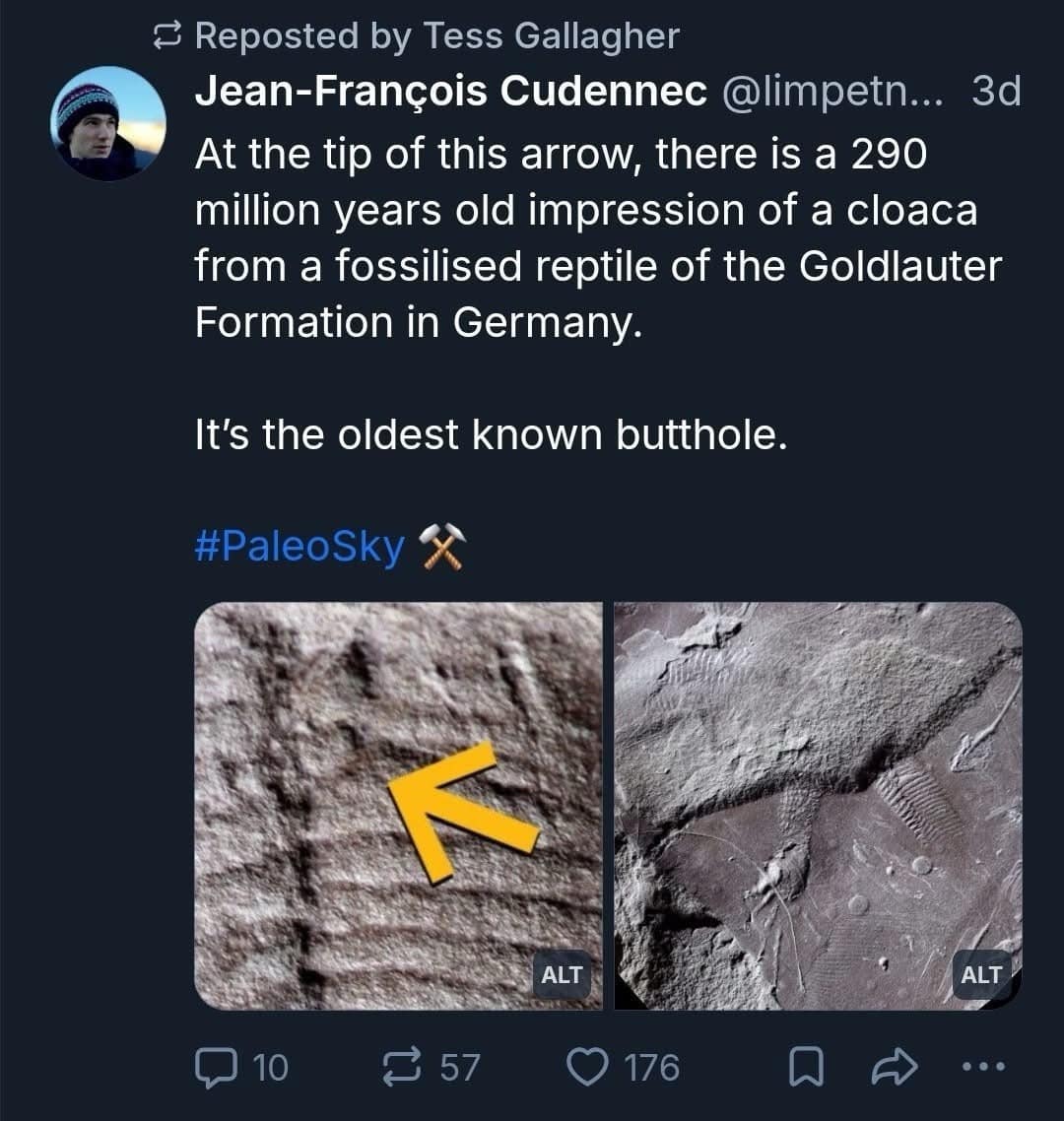
Task: Show ALT text of the arrow image
Action: tap(562, 975)
